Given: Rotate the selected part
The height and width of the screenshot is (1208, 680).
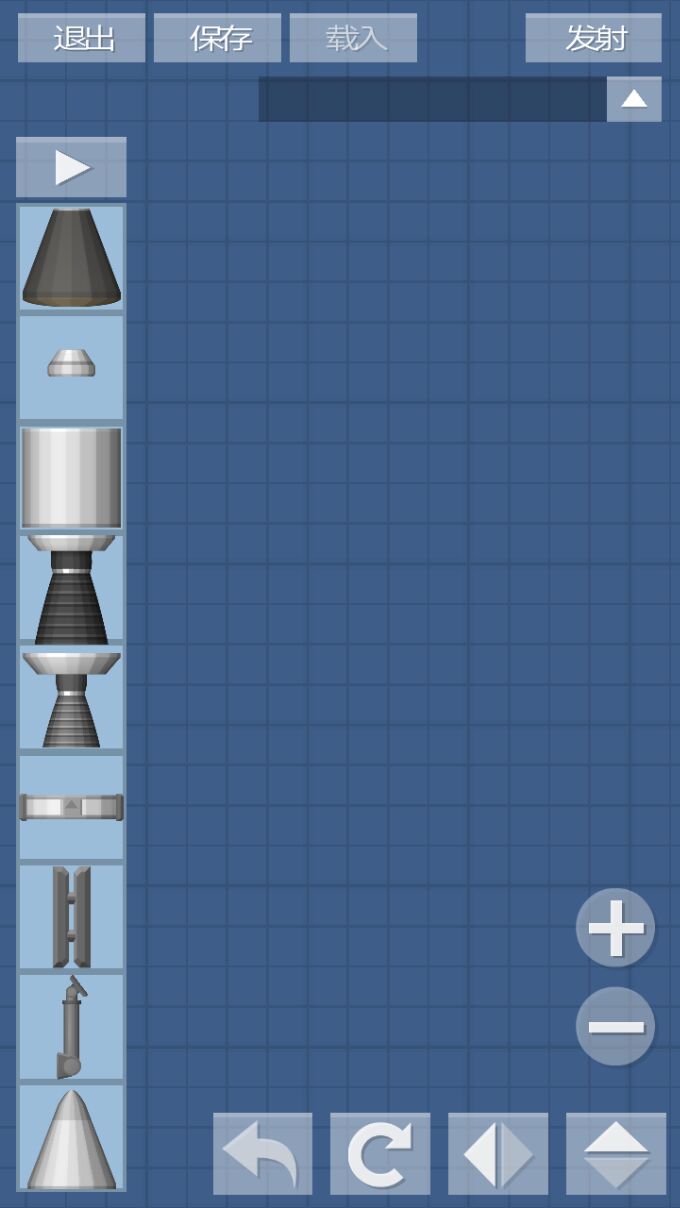Looking at the screenshot, I should [x=380, y=1153].
